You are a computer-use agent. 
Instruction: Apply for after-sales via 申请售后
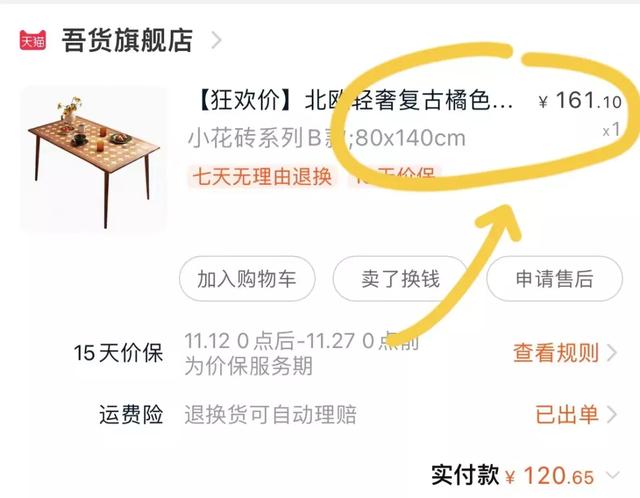point(553,279)
